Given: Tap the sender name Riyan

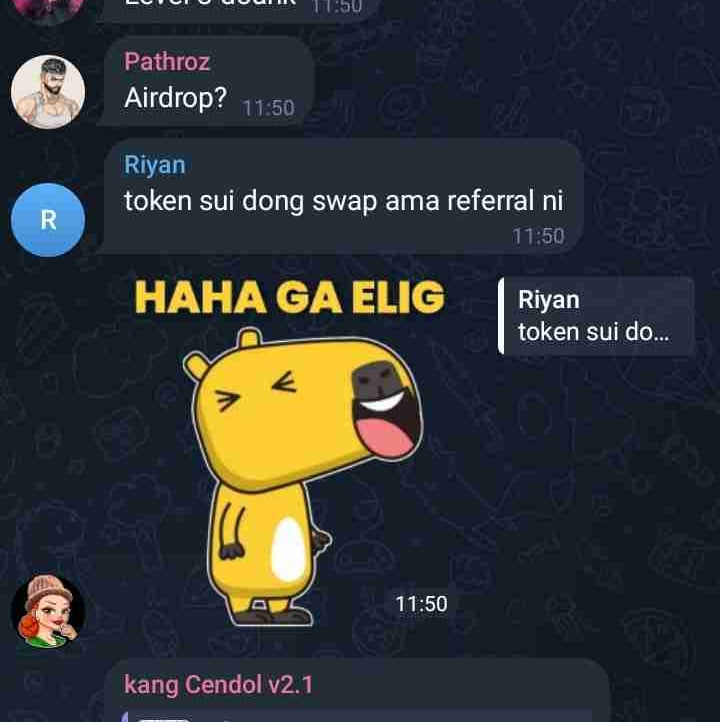Looking at the screenshot, I should (x=155, y=165).
